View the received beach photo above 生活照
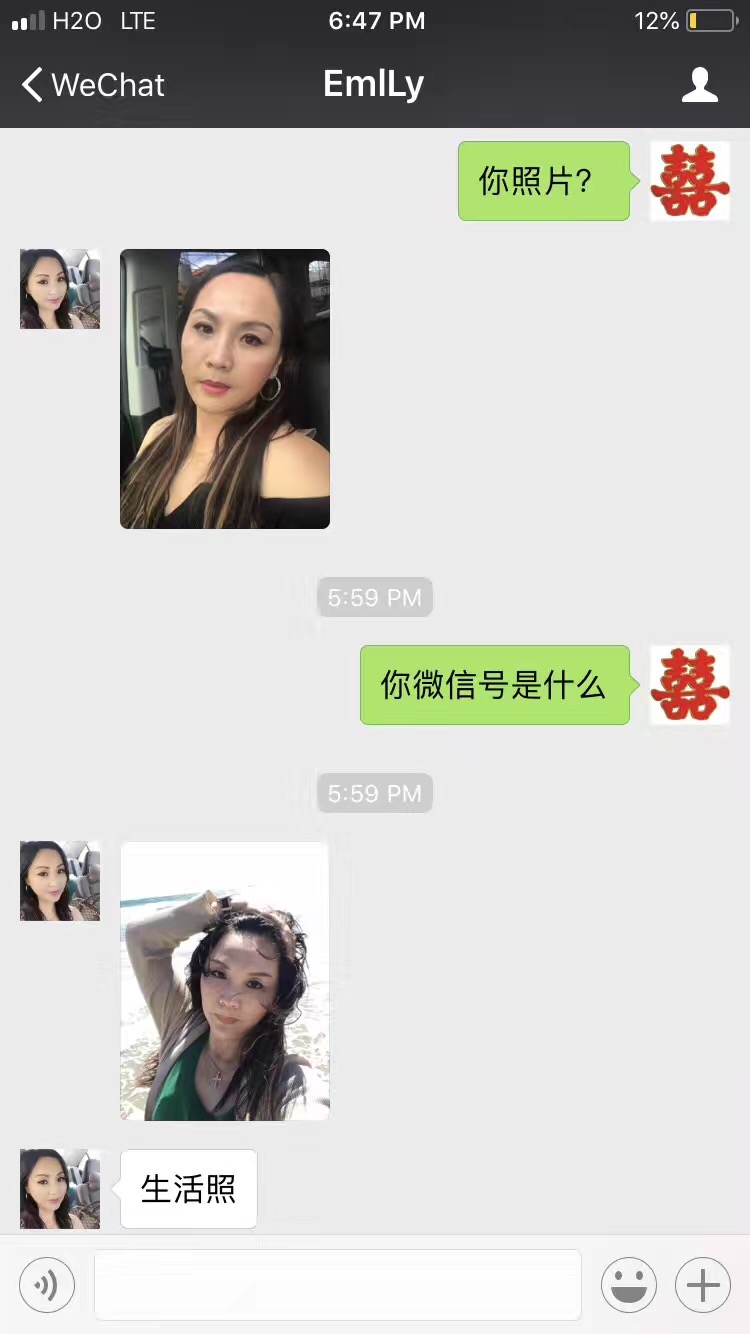This screenshot has width=750, height=1334. pos(225,980)
